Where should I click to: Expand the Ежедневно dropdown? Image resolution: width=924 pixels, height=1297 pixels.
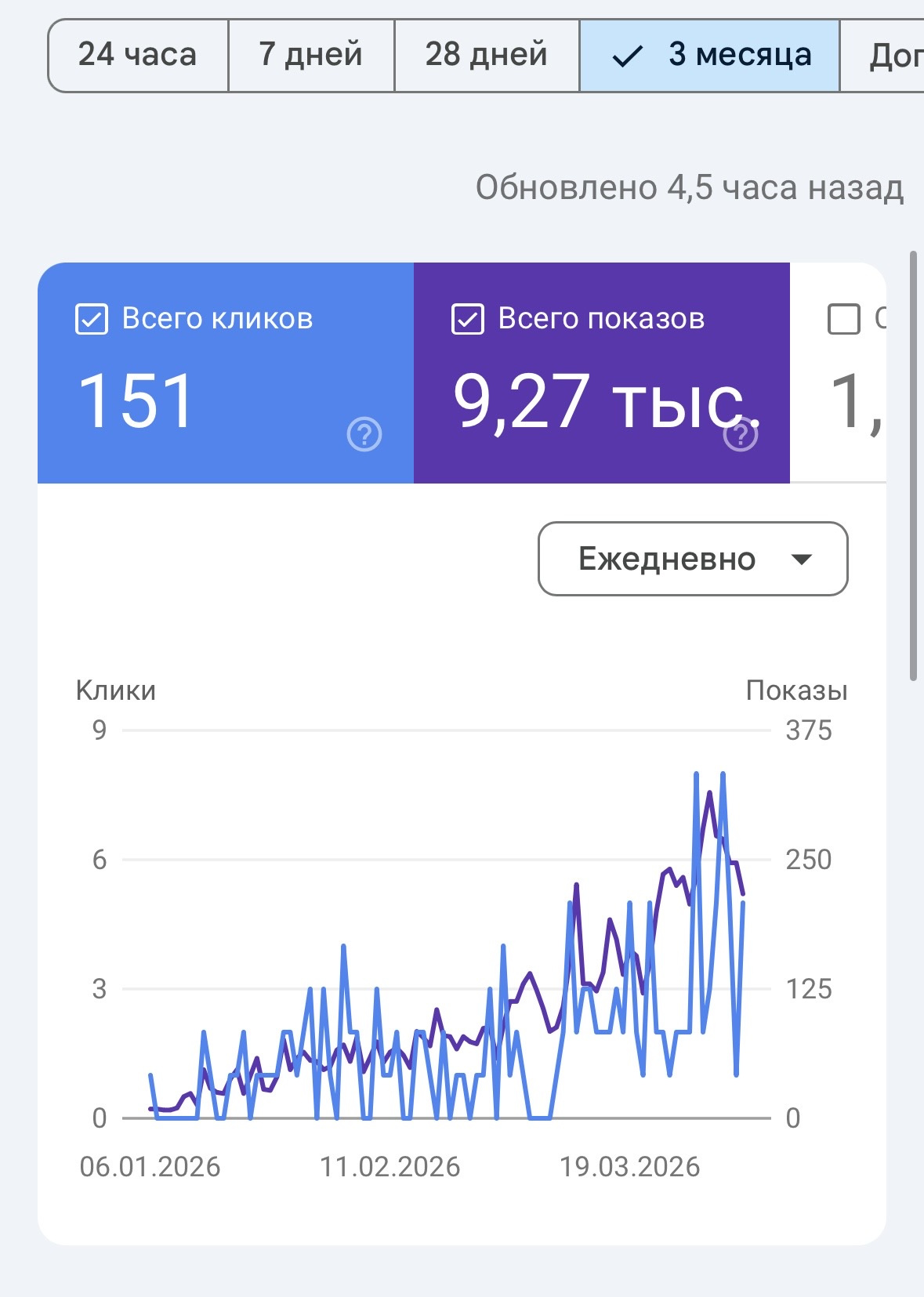(x=693, y=559)
